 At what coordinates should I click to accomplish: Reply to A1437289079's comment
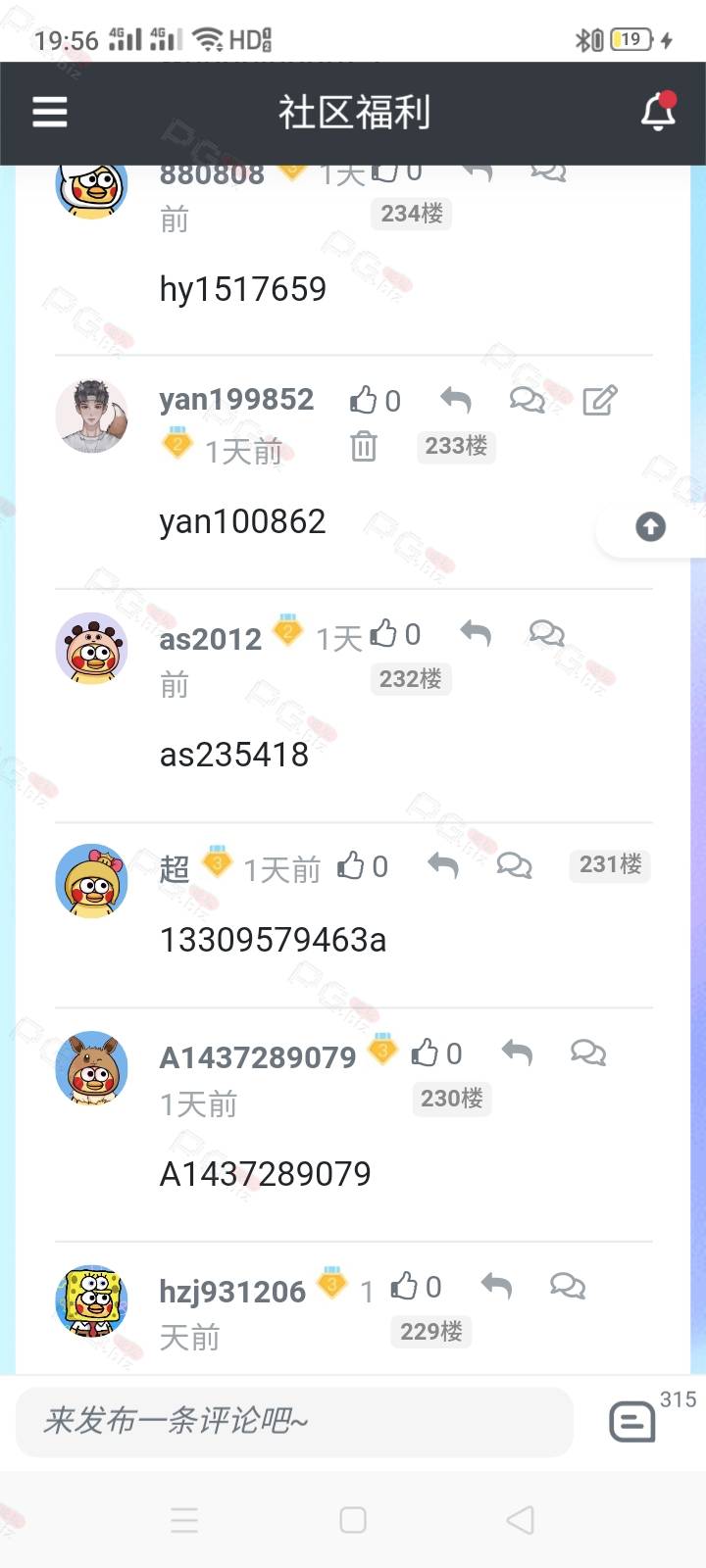[517, 1053]
